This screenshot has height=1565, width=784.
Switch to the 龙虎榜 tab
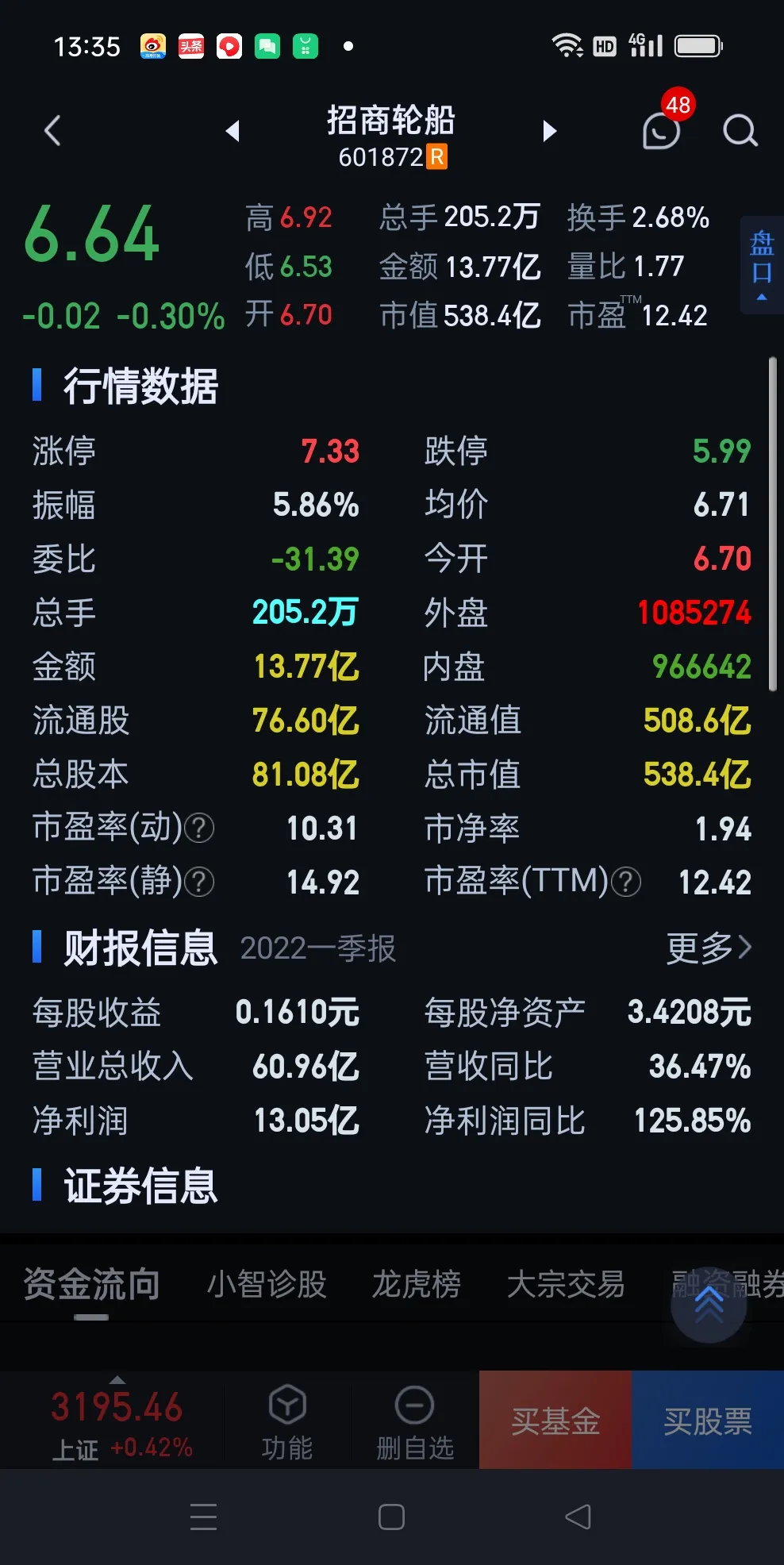416,1284
